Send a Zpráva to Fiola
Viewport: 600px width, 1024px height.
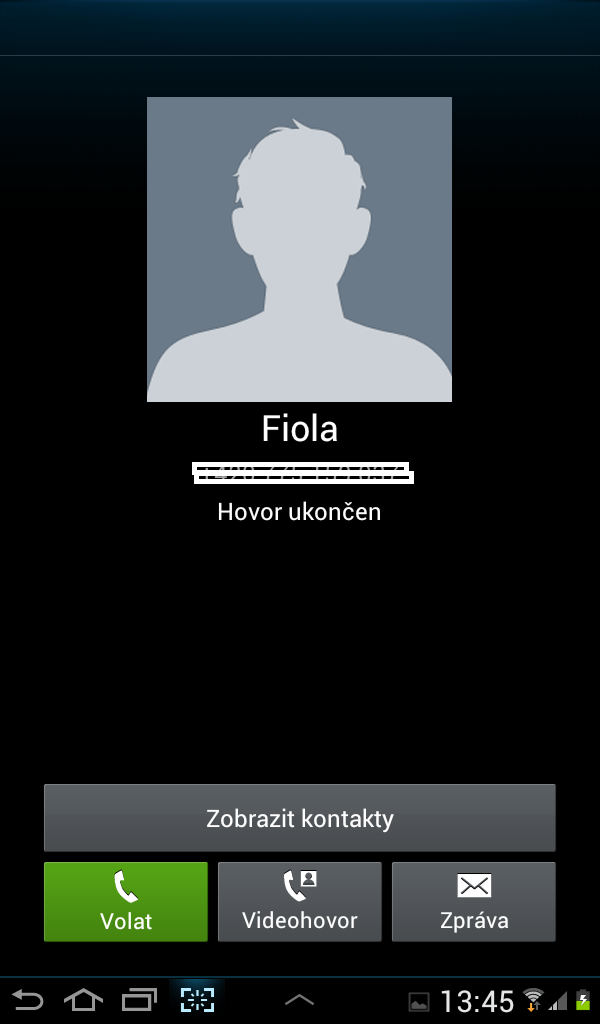click(474, 901)
